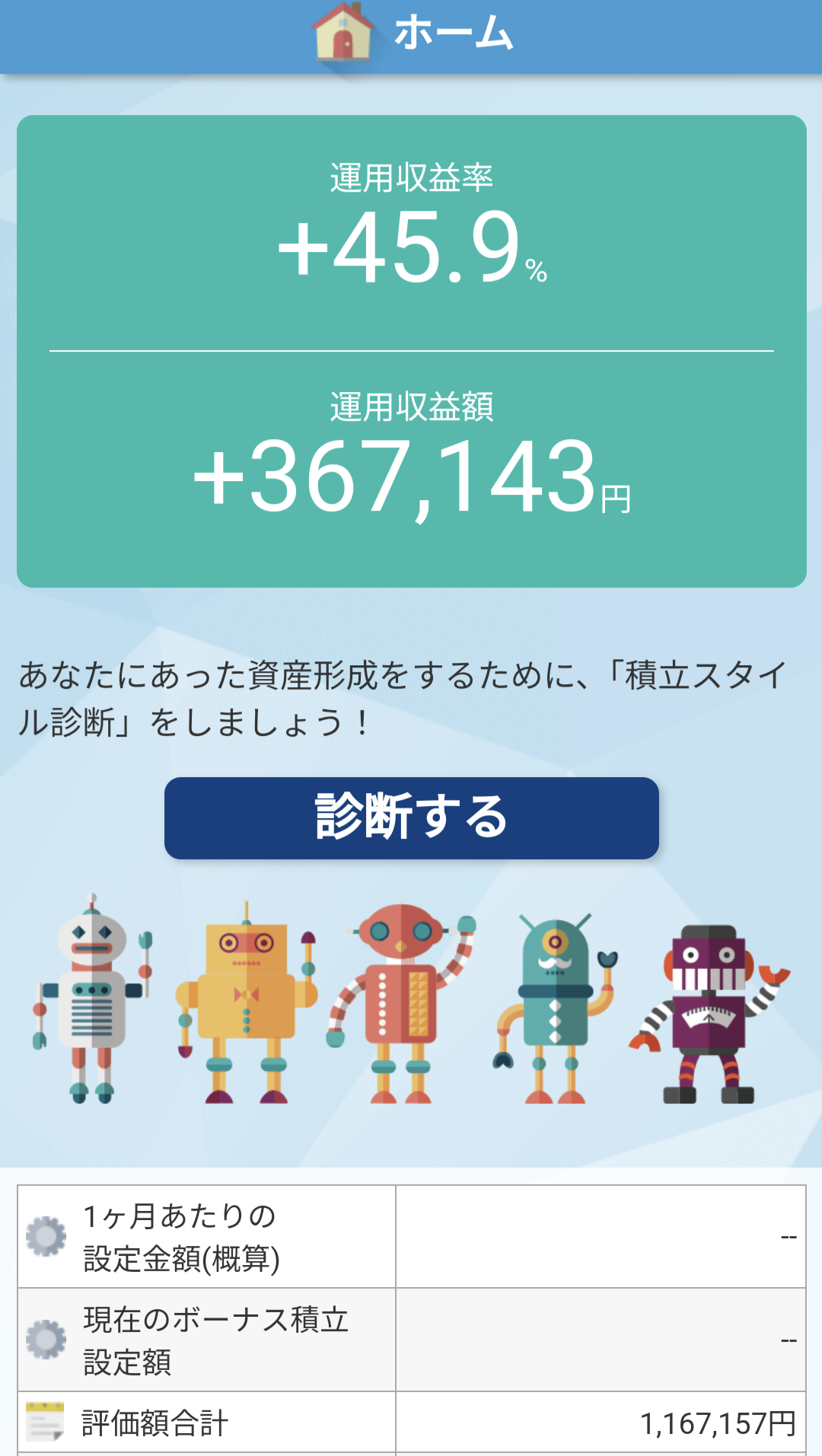
Task: Tap the 診断する button
Action: 412,818
